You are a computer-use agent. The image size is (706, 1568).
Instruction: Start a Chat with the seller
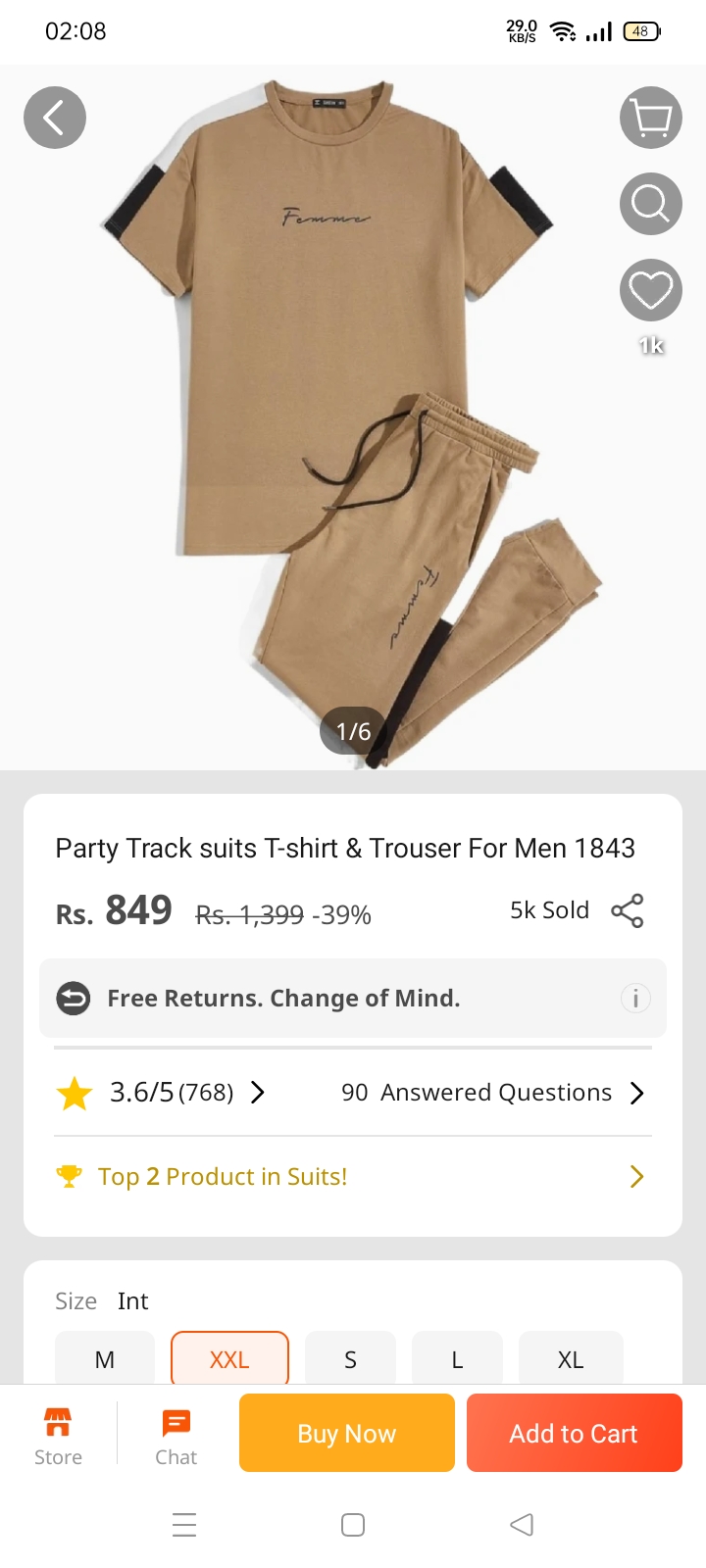tap(176, 1436)
